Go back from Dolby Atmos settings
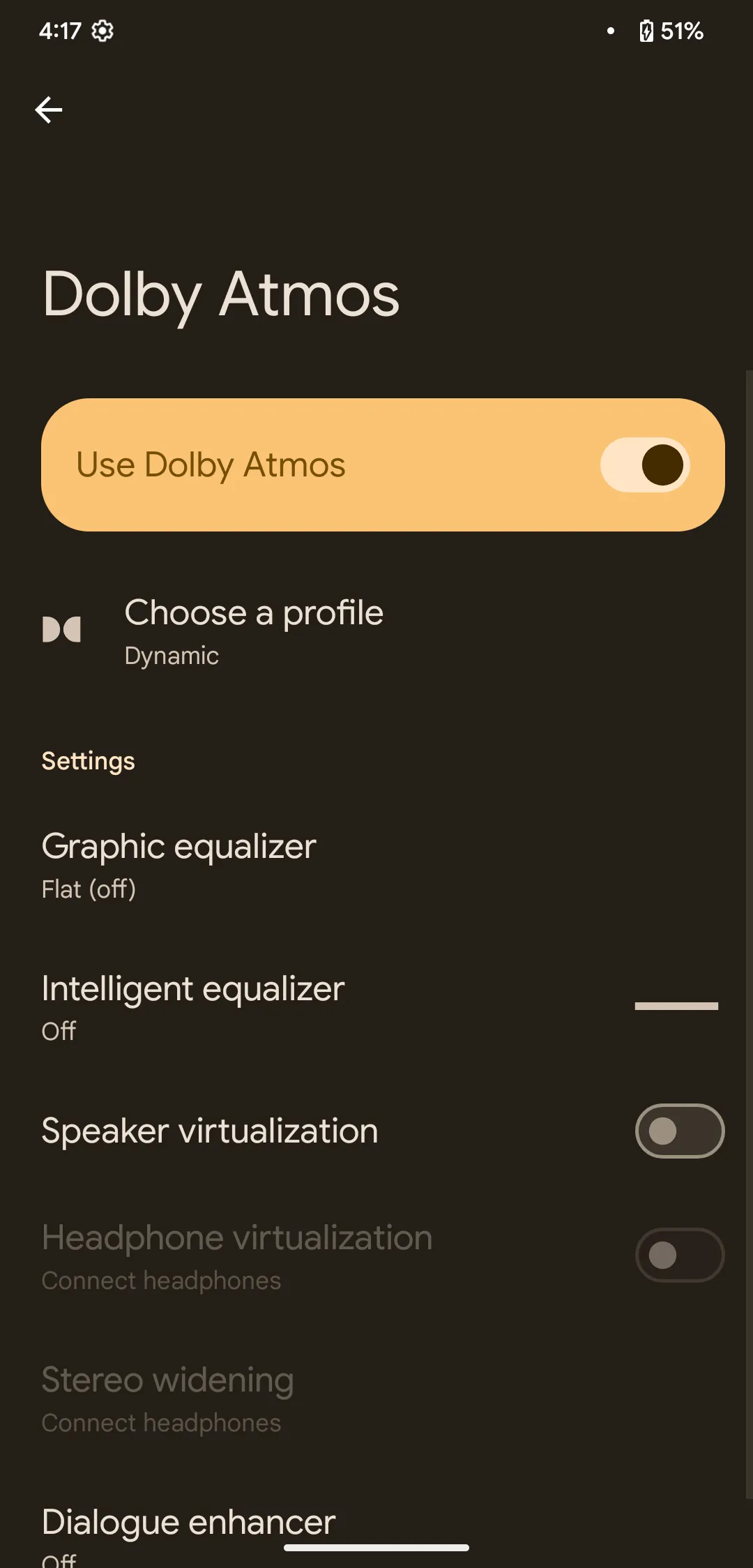 (x=49, y=110)
